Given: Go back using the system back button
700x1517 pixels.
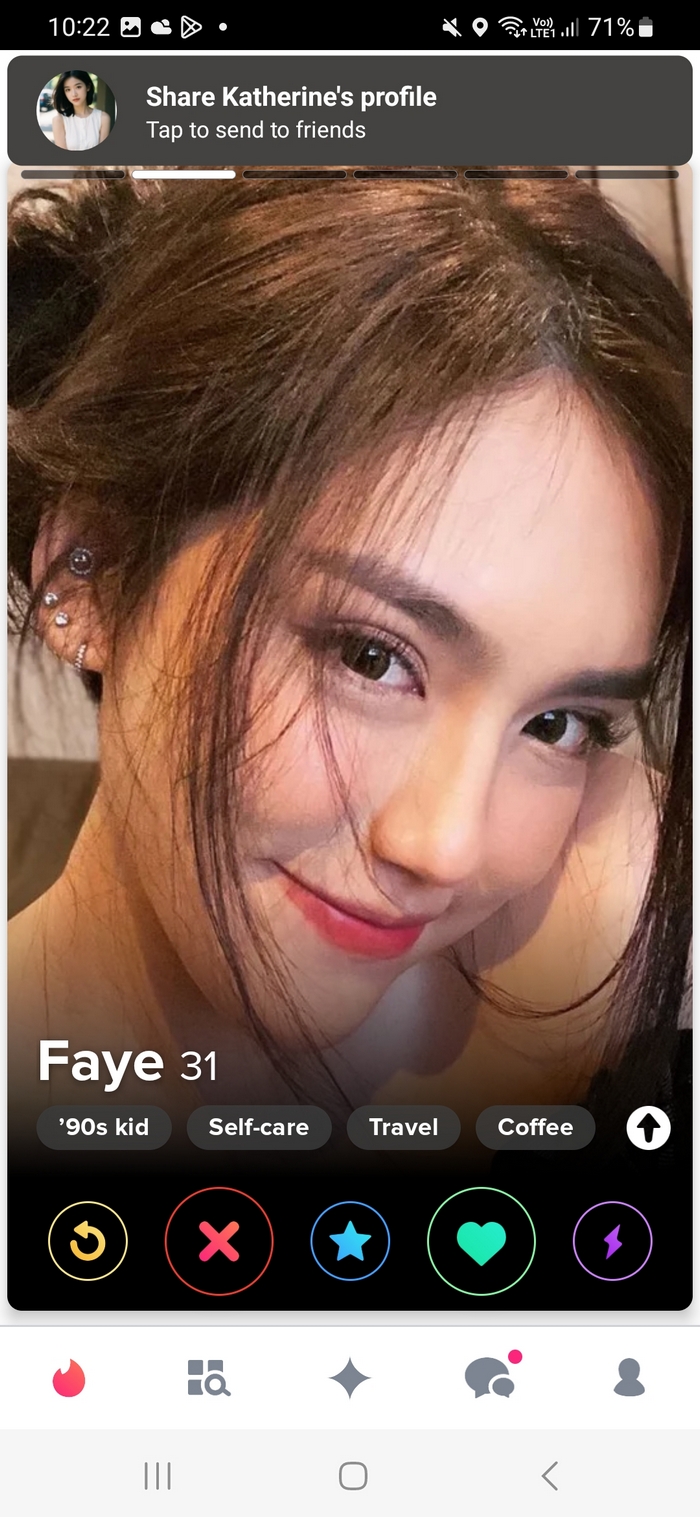Looking at the screenshot, I should tap(549, 1475).
